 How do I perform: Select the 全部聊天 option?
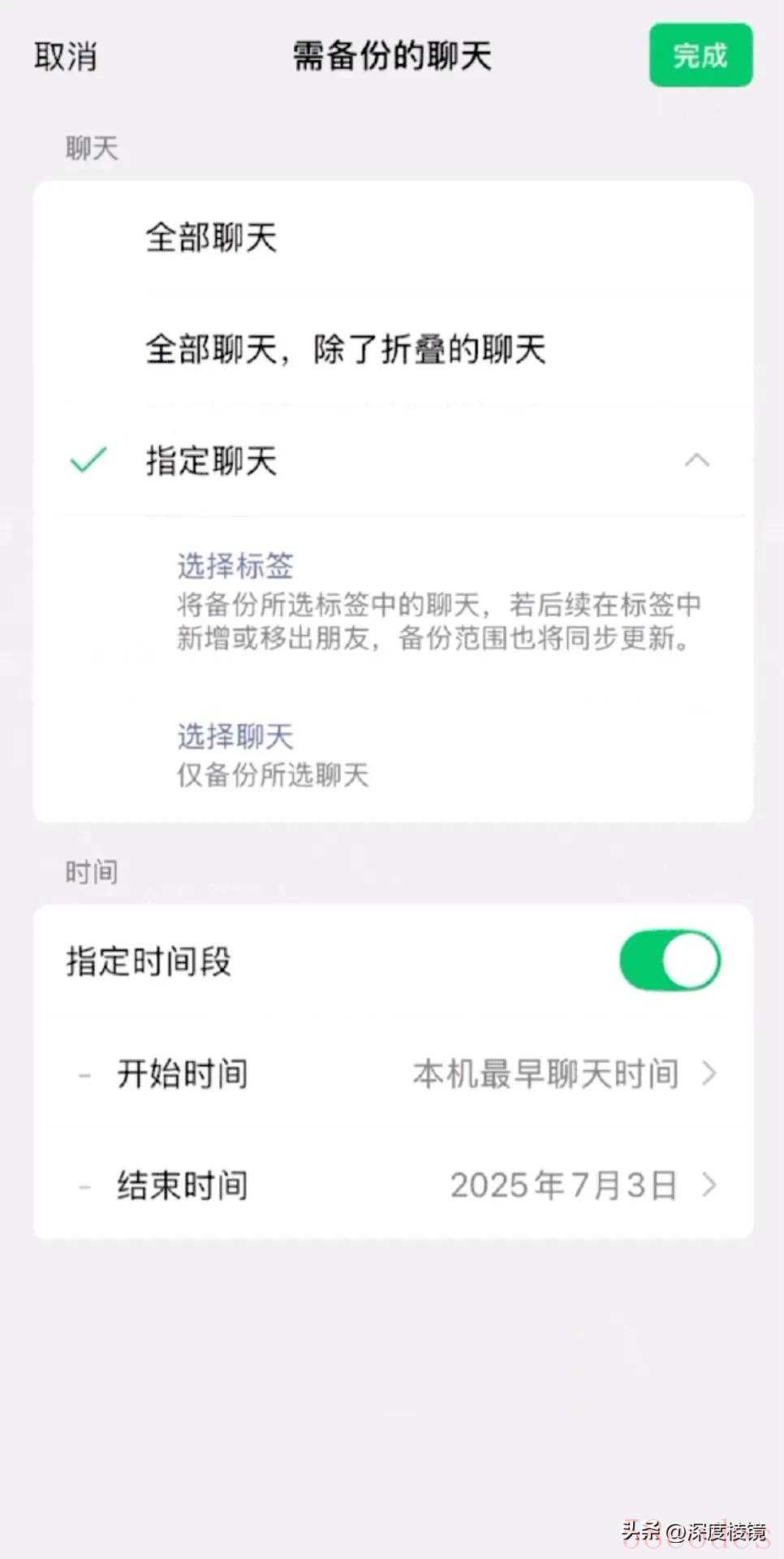click(393, 238)
